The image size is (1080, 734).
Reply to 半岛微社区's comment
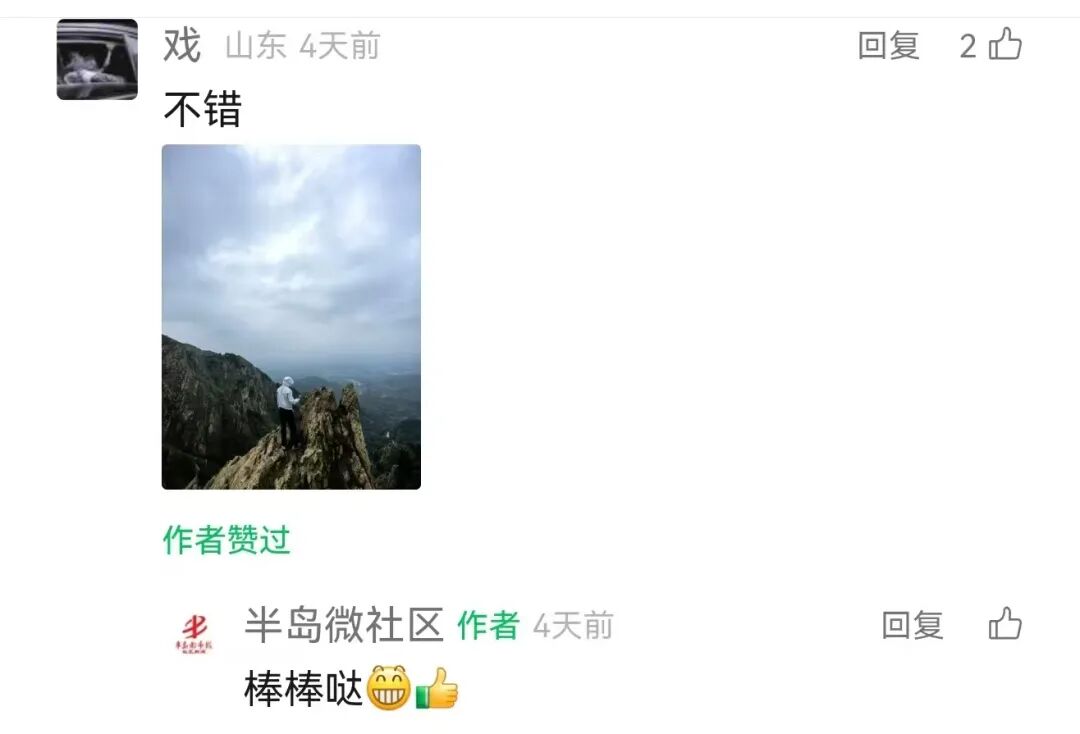pos(912,626)
